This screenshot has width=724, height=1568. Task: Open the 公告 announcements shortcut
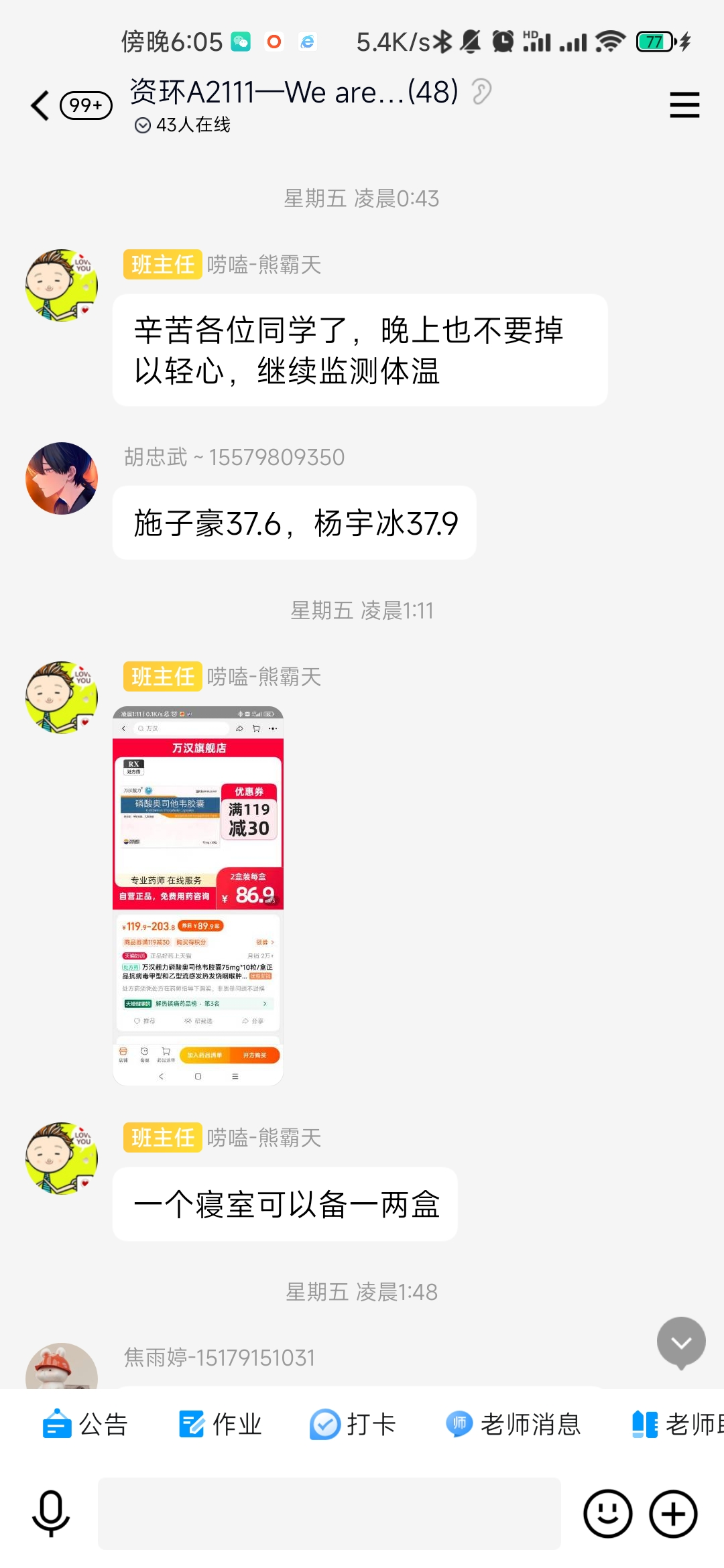tap(85, 1424)
